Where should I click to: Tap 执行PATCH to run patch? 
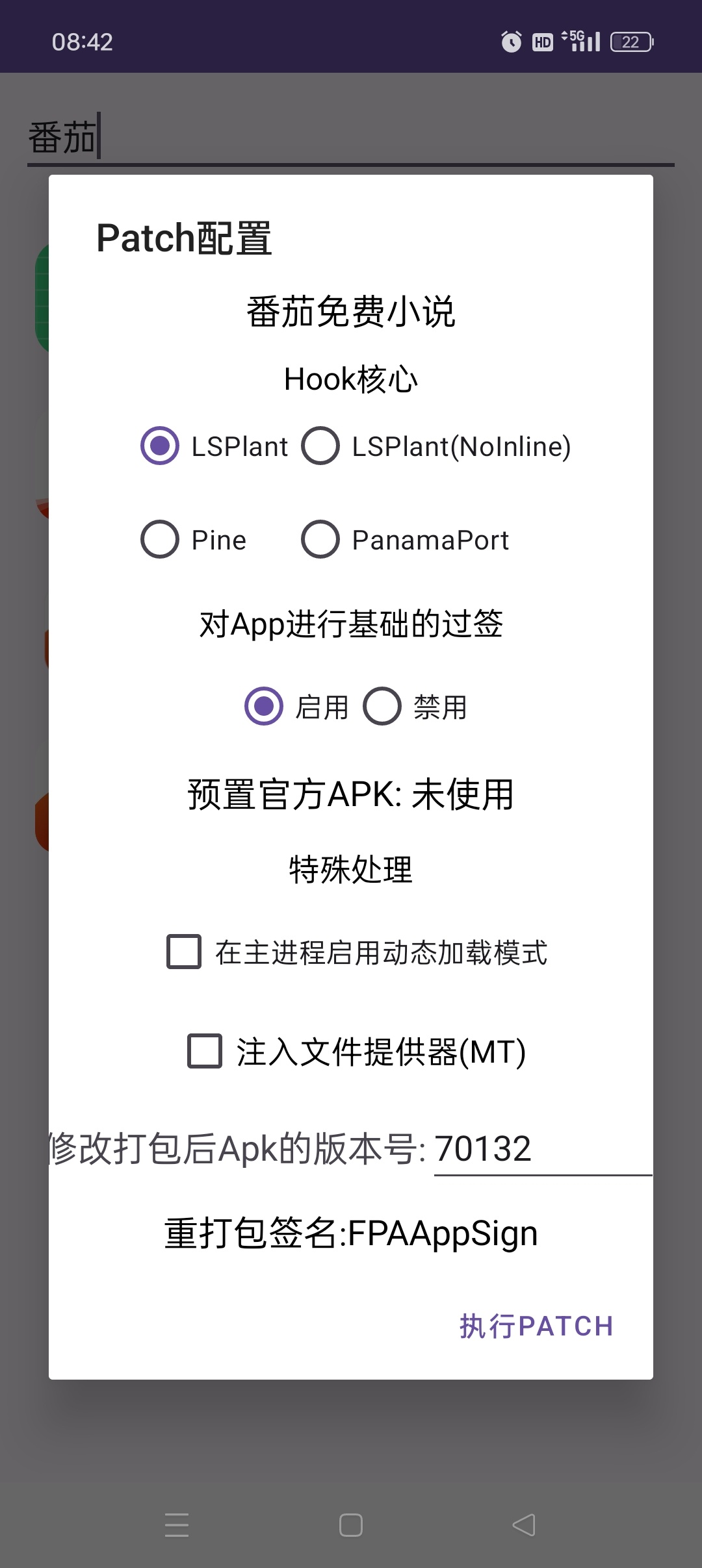click(536, 1326)
